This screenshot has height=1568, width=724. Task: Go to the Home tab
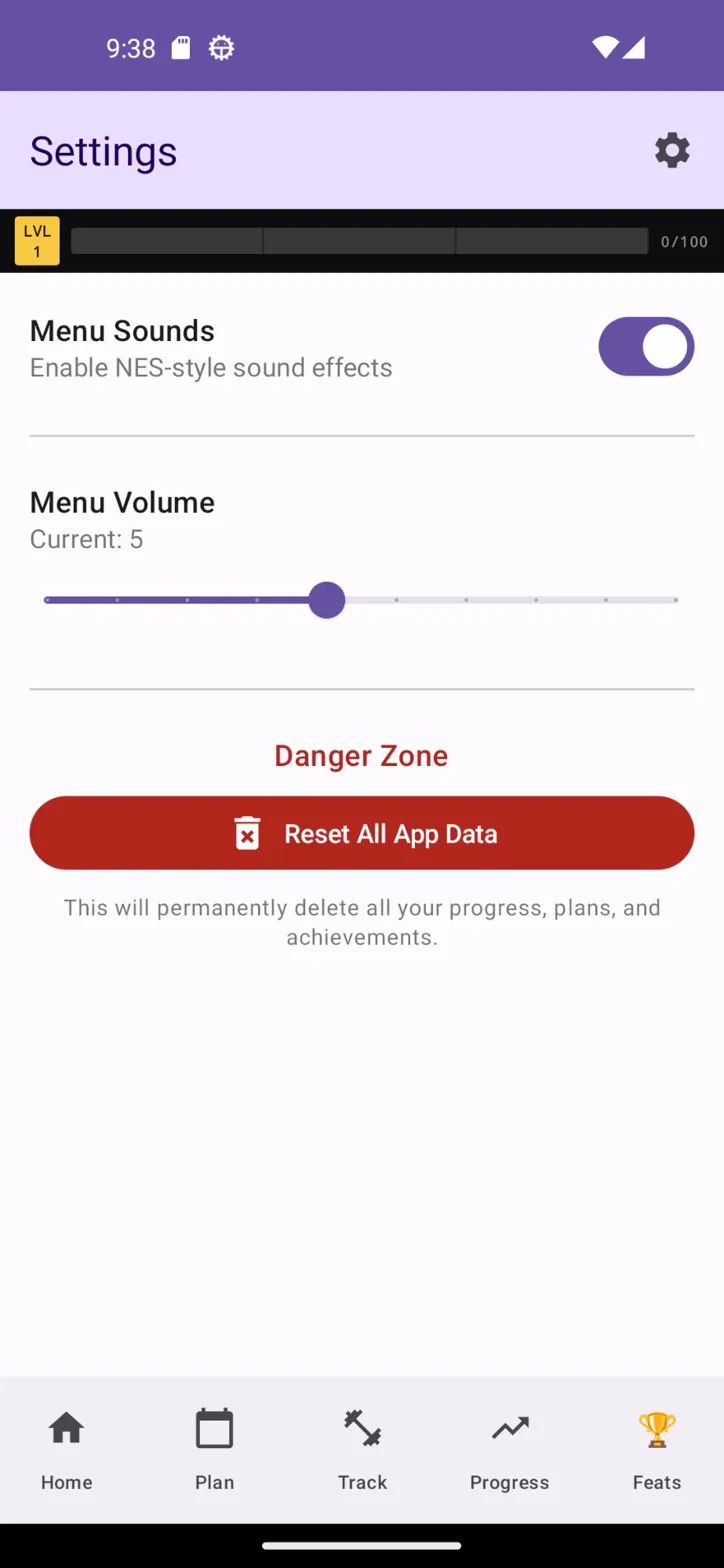(x=67, y=1450)
